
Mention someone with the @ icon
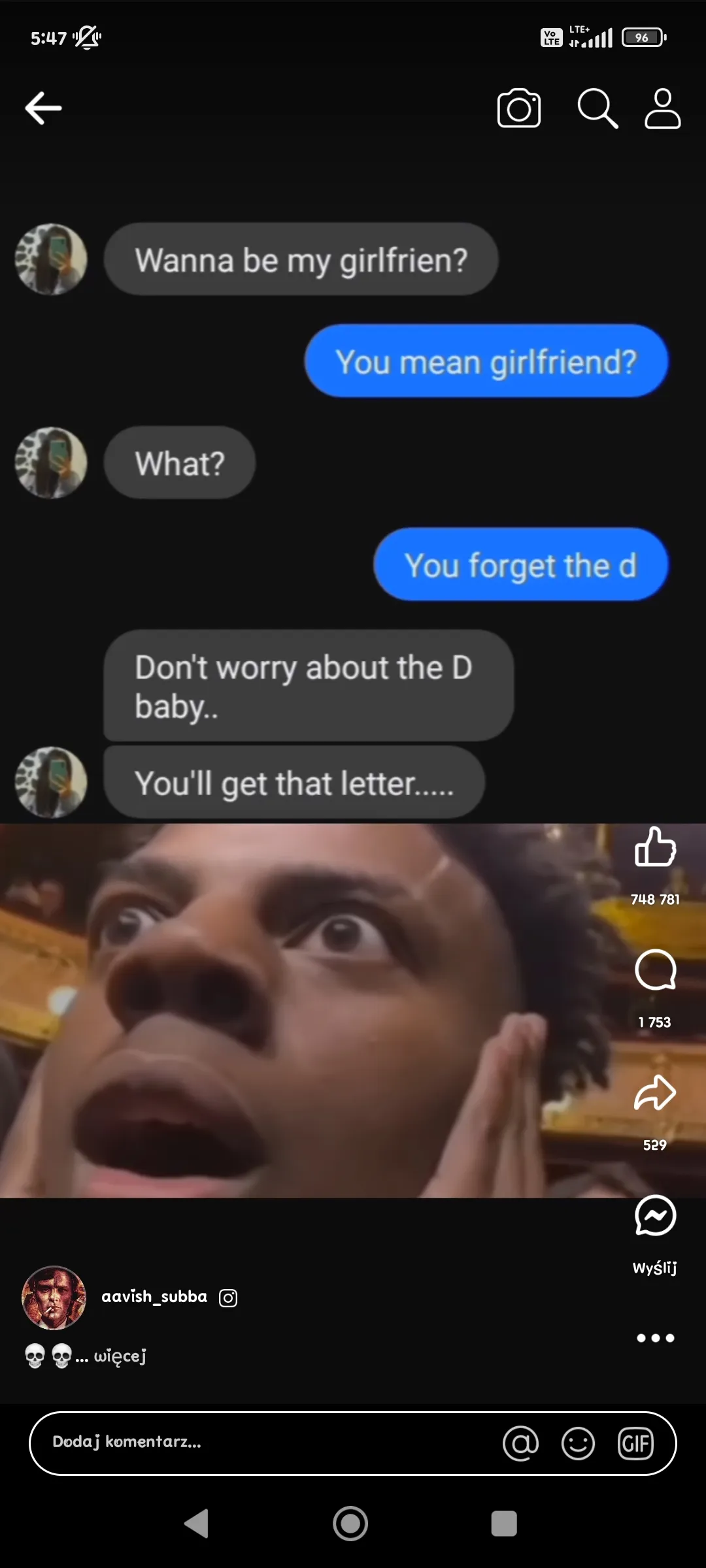[x=520, y=1443]
